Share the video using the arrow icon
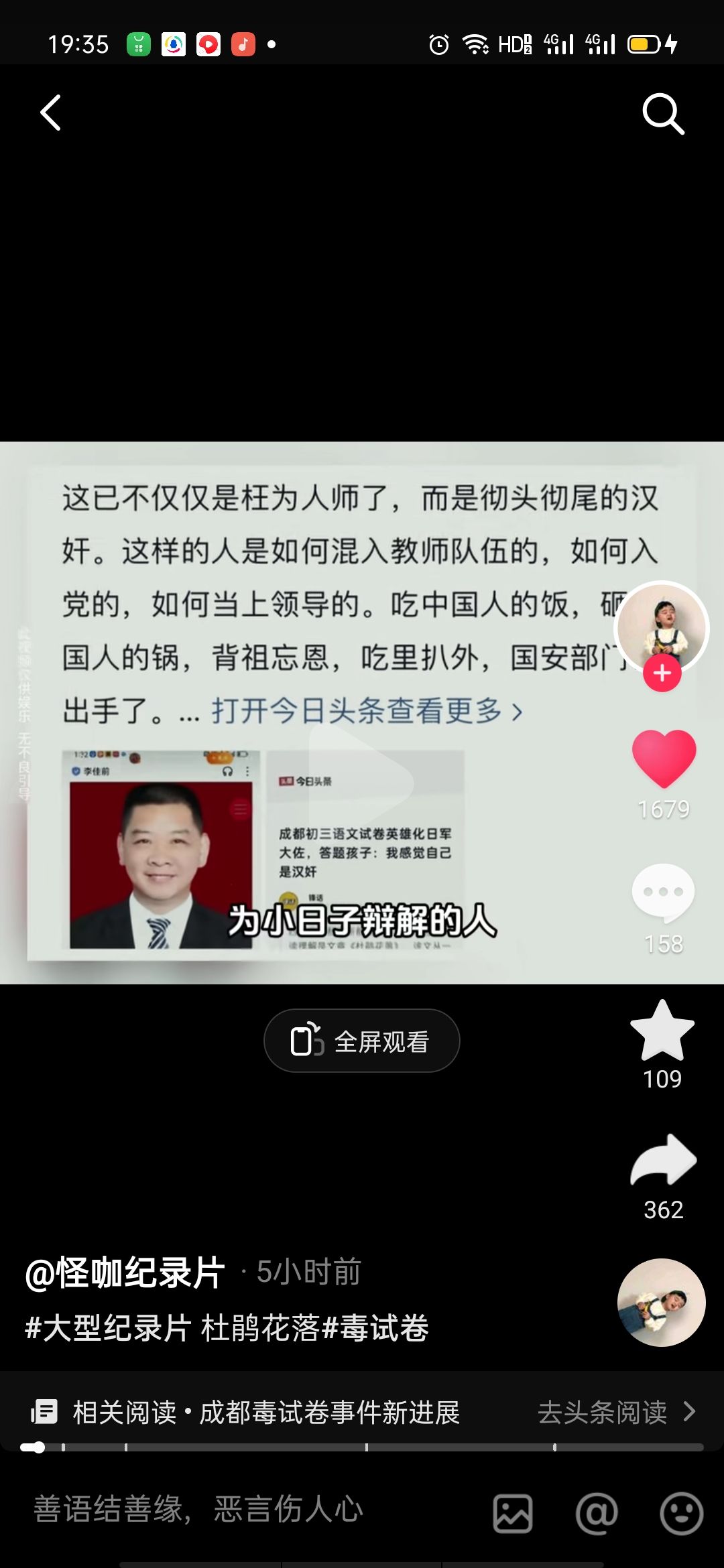 (663, 1160)
